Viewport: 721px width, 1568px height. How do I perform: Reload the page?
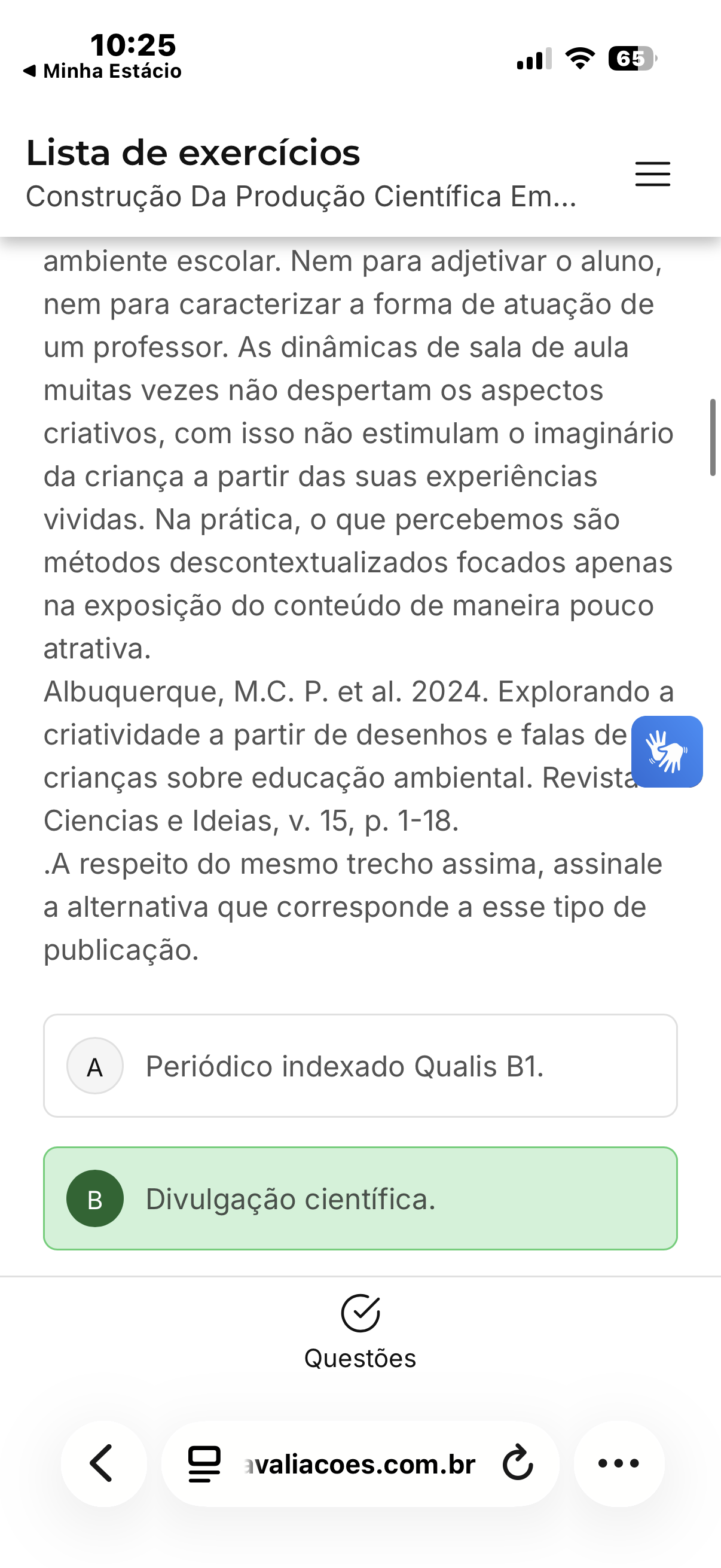tap(518, 1463)
